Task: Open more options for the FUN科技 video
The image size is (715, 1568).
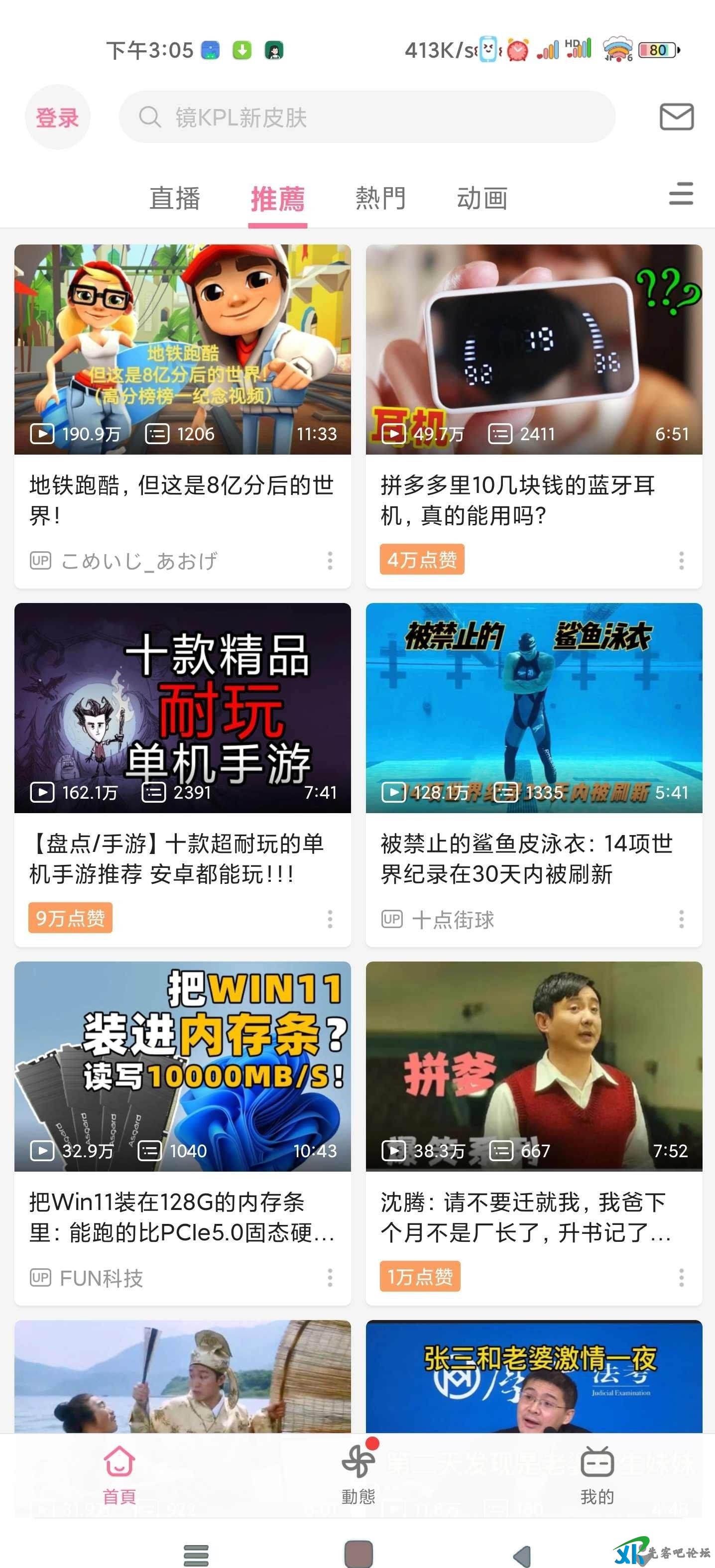Action: point(330,1278)
